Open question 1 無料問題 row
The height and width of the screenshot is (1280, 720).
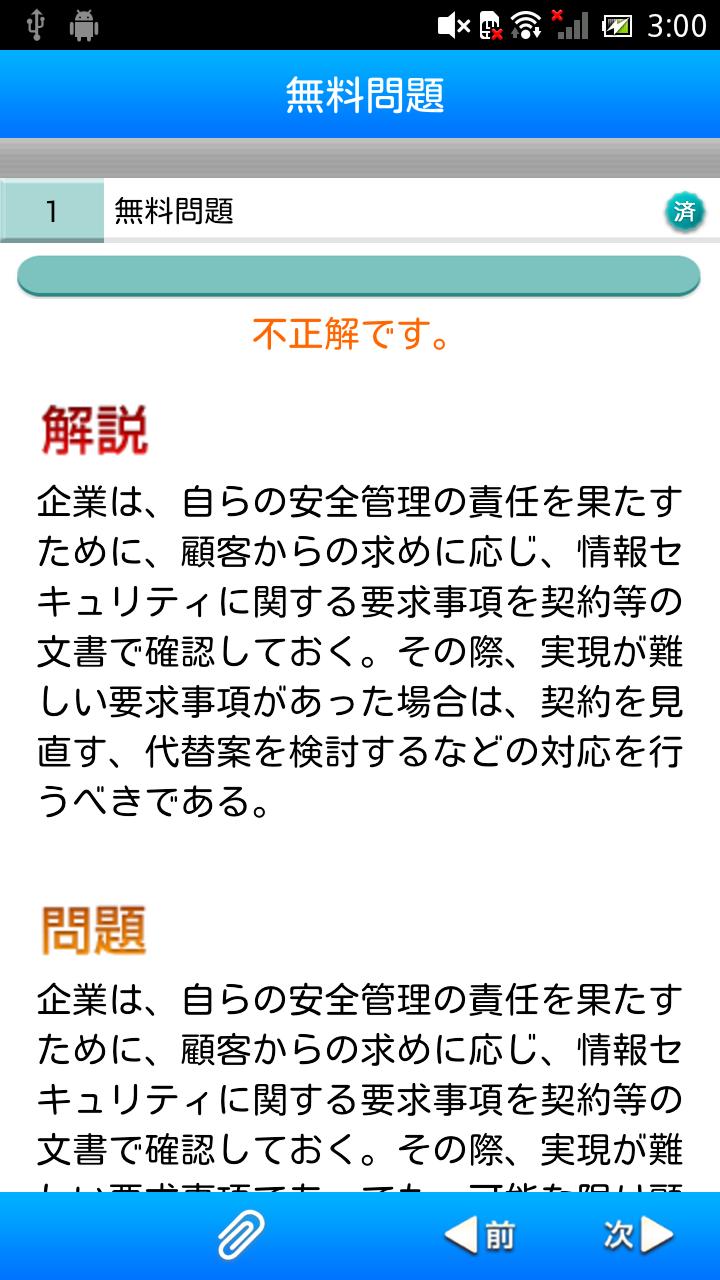(x=360, y=211)
